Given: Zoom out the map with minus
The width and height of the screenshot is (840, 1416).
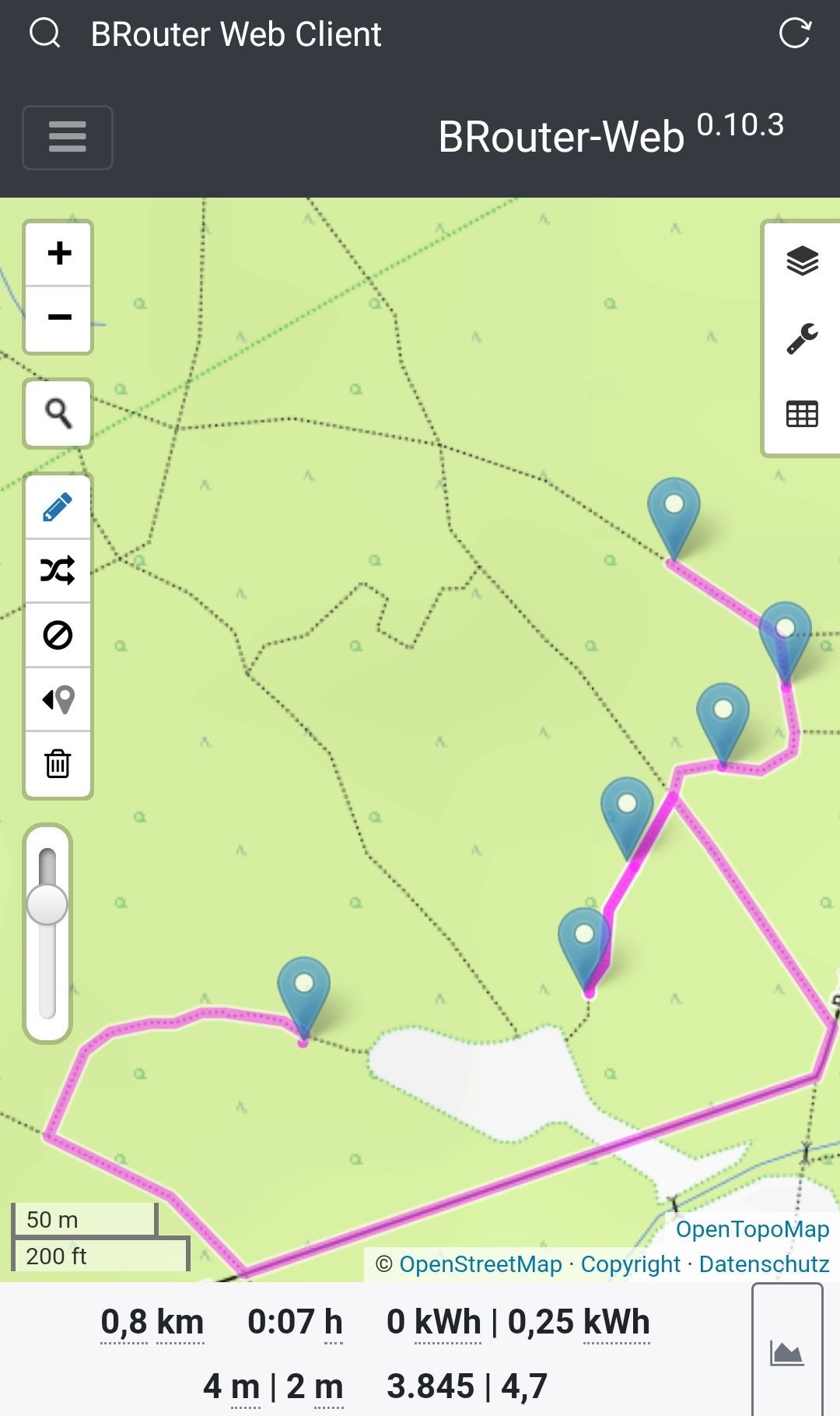Looking at the screenshot, I should pyautogui.click(x=59, y=317).
